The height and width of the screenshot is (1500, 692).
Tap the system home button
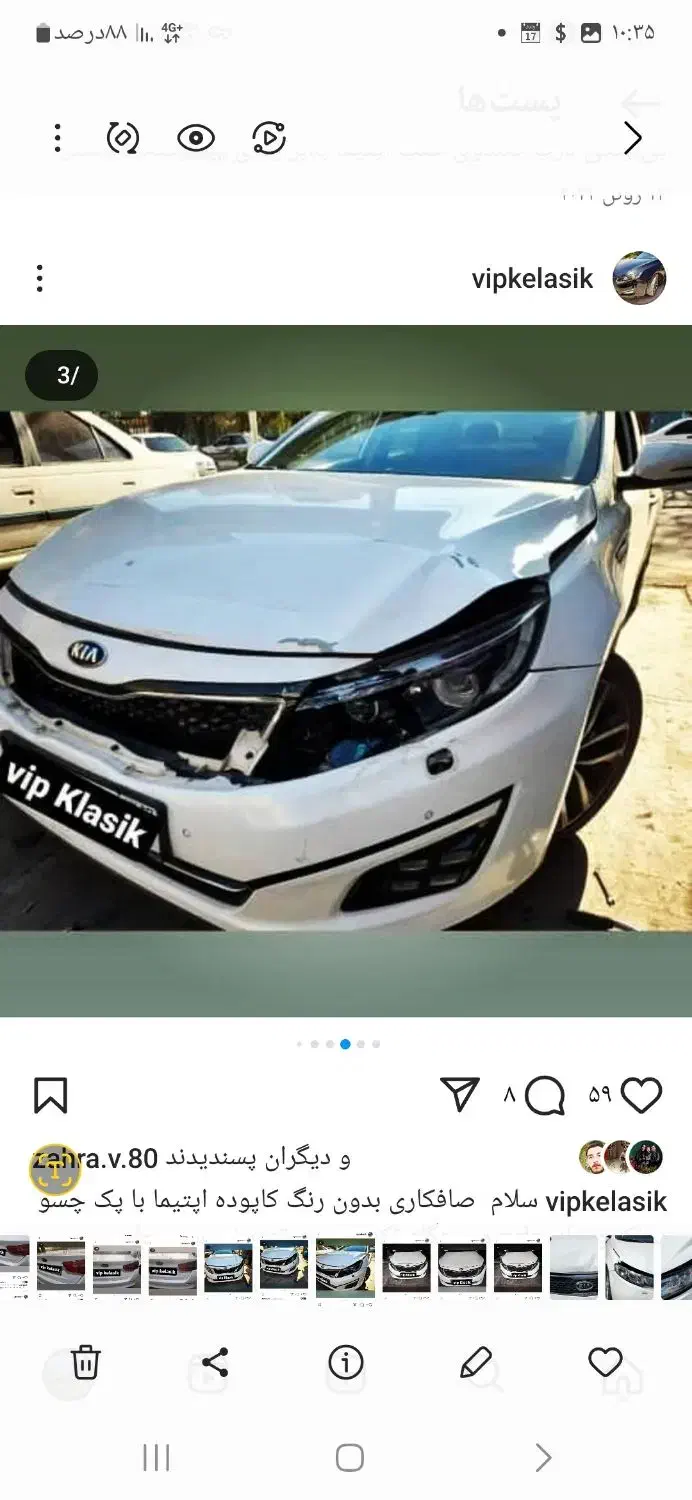349,1458
